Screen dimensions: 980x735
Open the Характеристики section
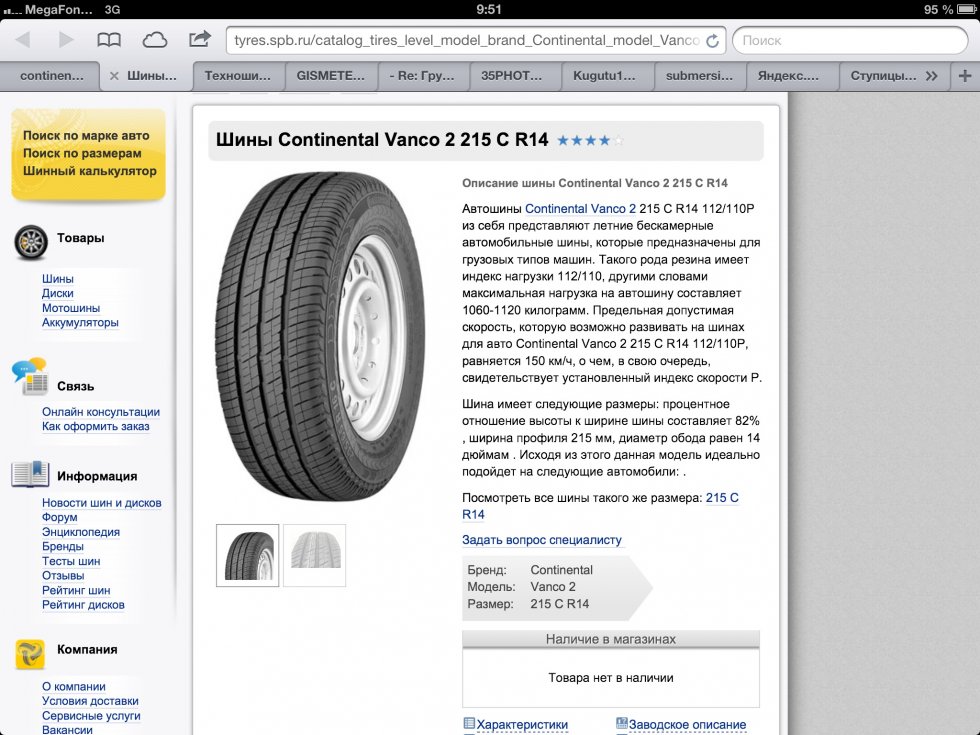pyautogui.click(x=521, y=725)
